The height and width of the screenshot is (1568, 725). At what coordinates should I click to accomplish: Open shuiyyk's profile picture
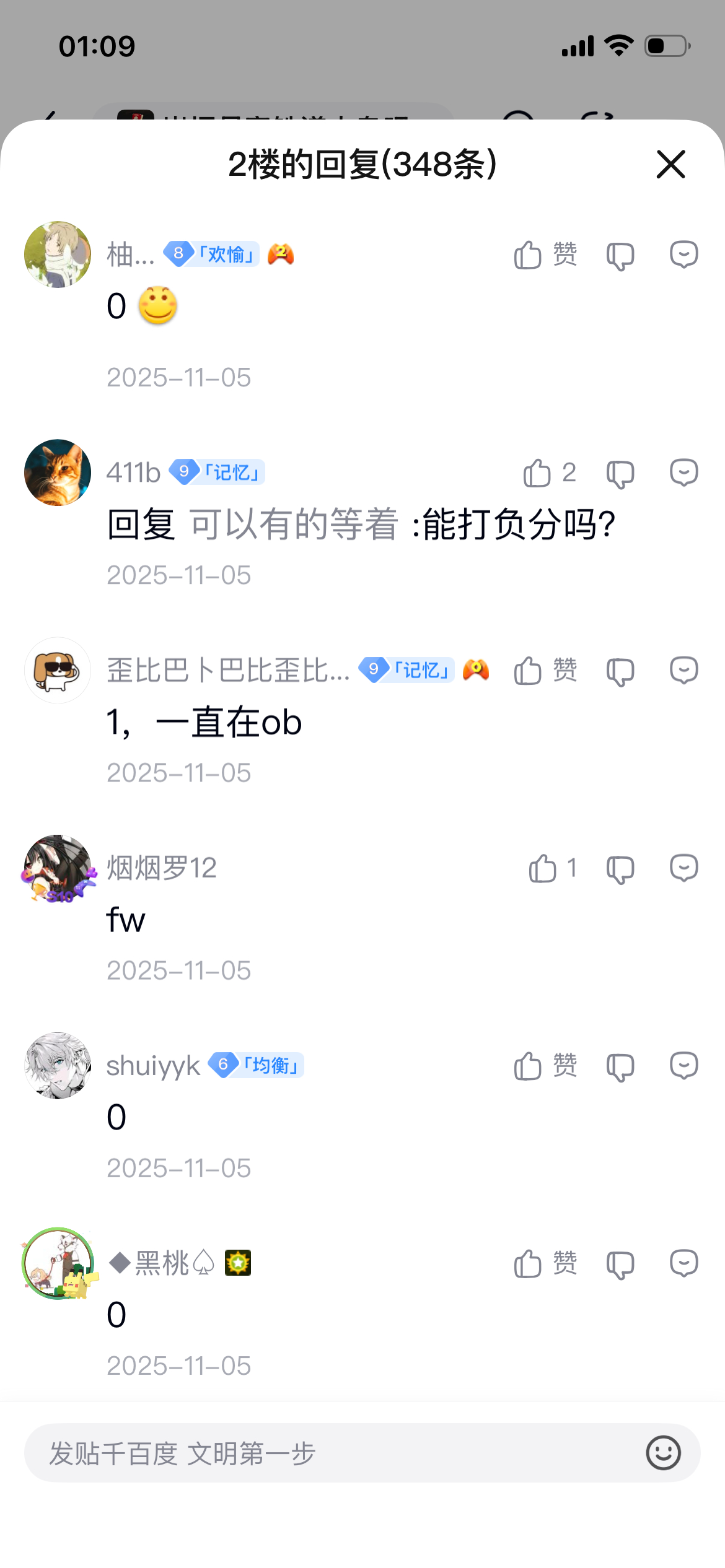[58, 1065]
